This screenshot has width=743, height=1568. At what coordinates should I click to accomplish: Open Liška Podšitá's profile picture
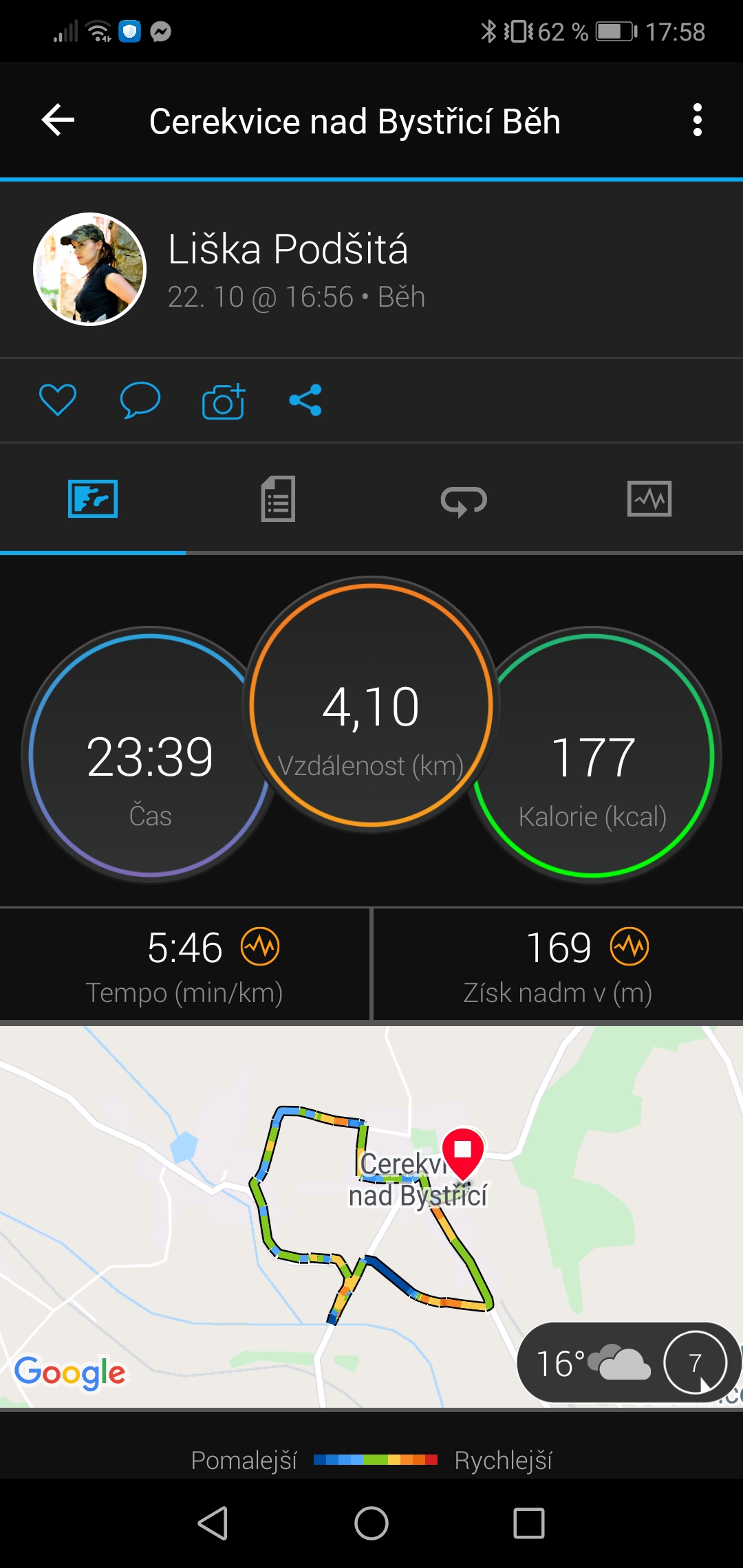click(90, 269)
